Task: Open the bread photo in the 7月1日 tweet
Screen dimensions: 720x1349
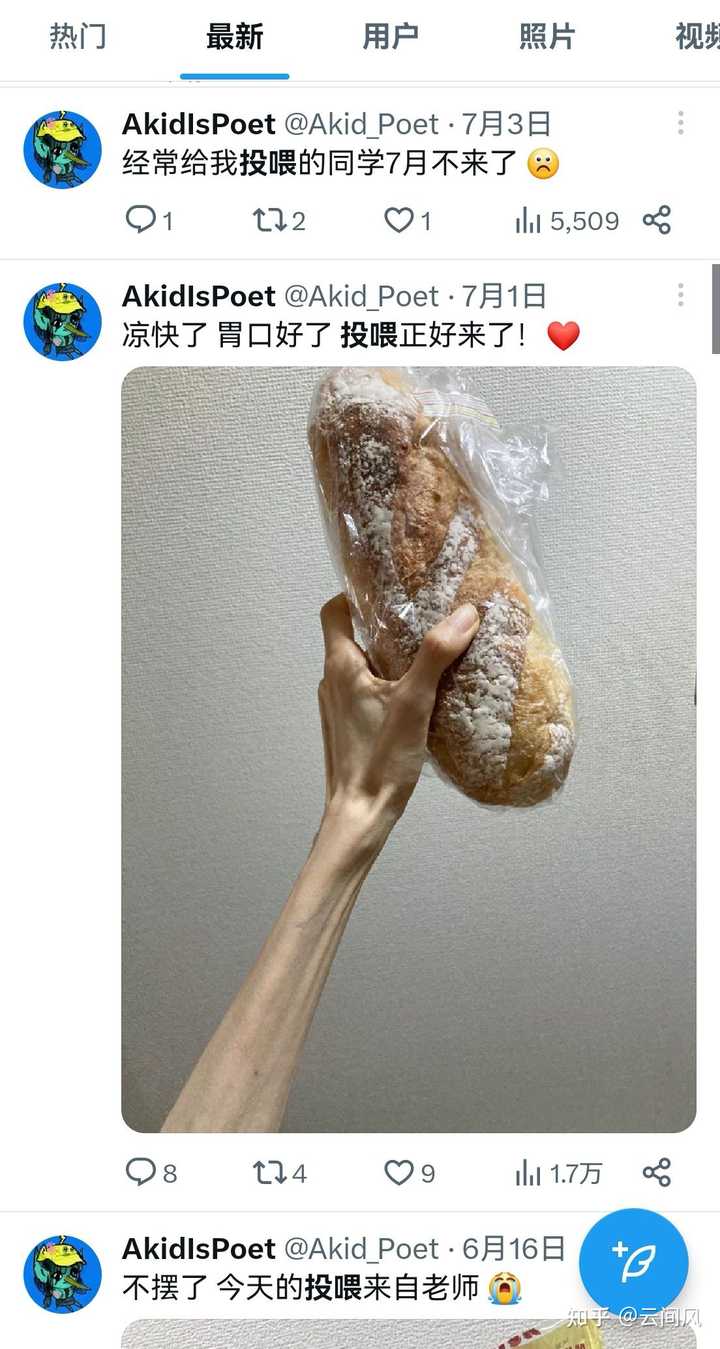Action: [x=408, y=749]
